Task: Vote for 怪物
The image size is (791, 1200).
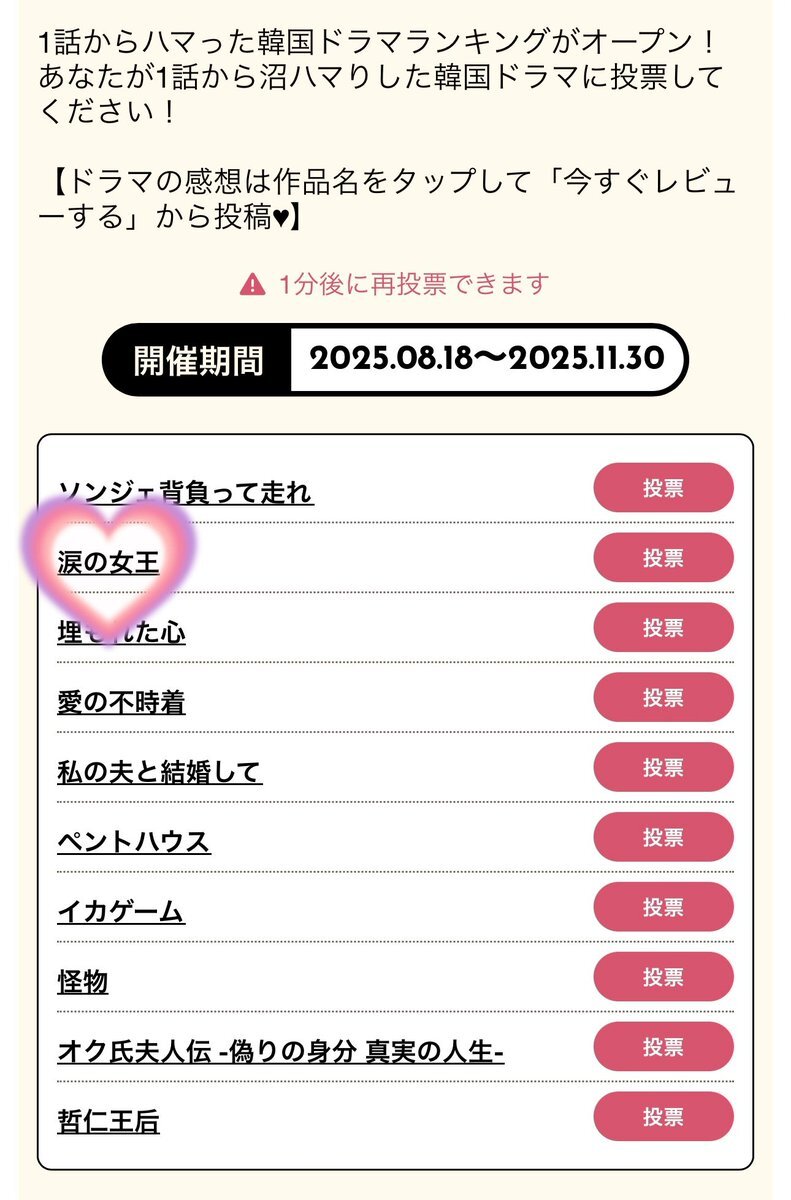Action: point(663,977)
